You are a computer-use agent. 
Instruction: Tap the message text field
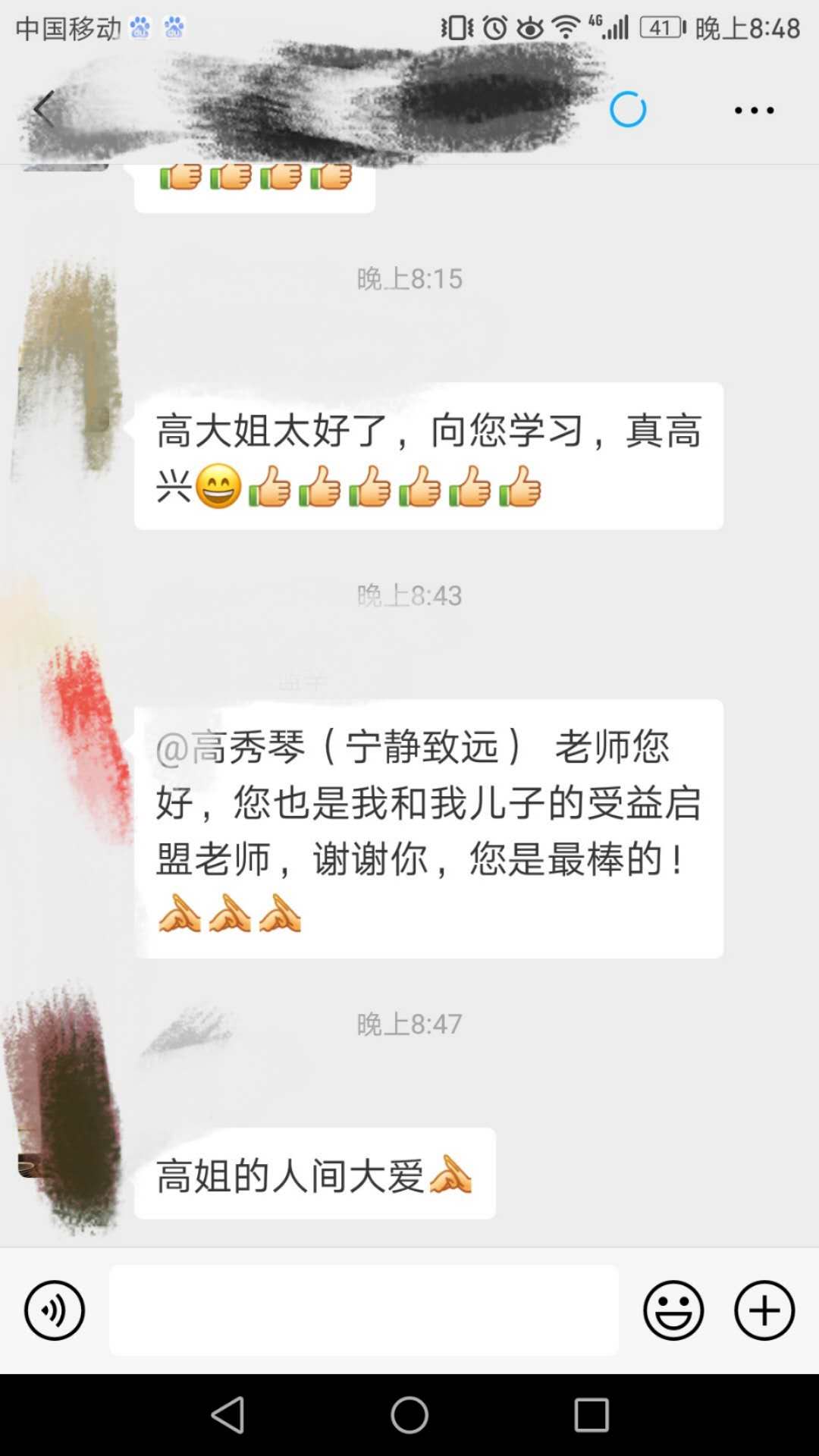pyautogui.click(x=364, y=1310)
